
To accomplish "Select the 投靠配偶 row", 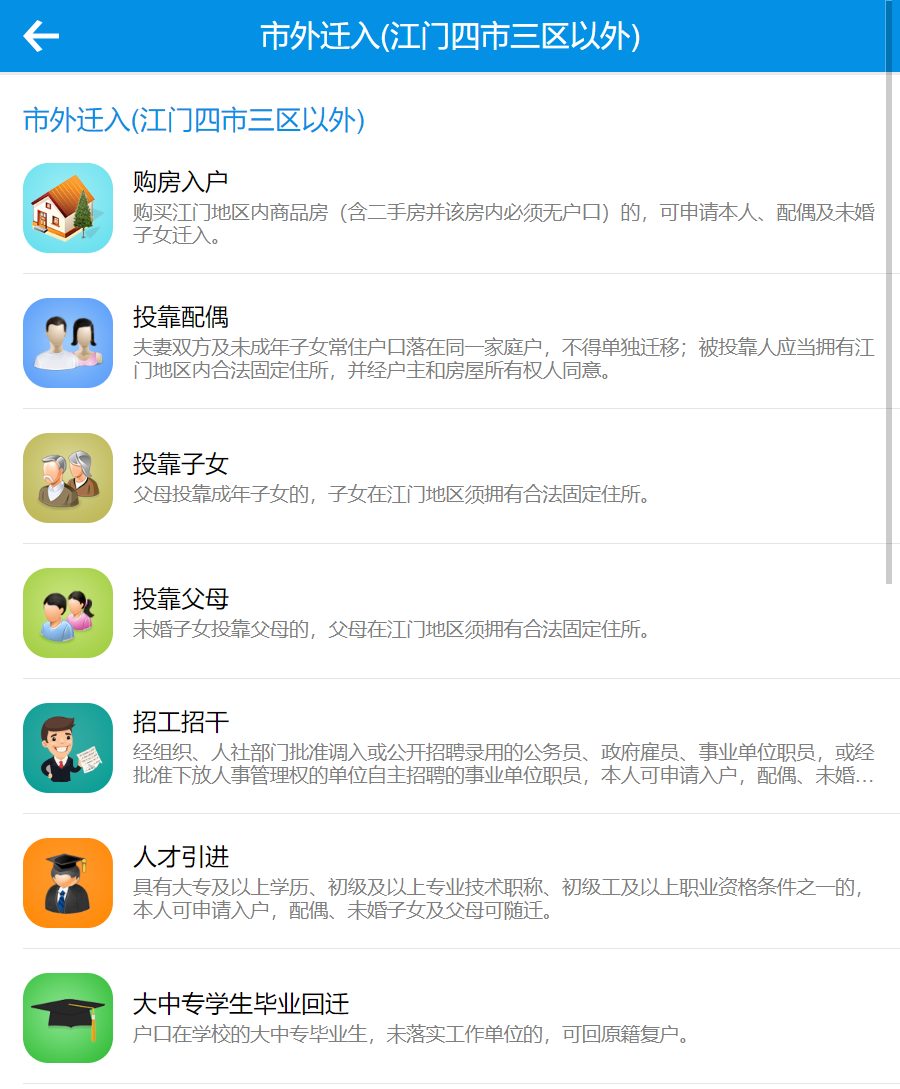I will pos(180,318).
